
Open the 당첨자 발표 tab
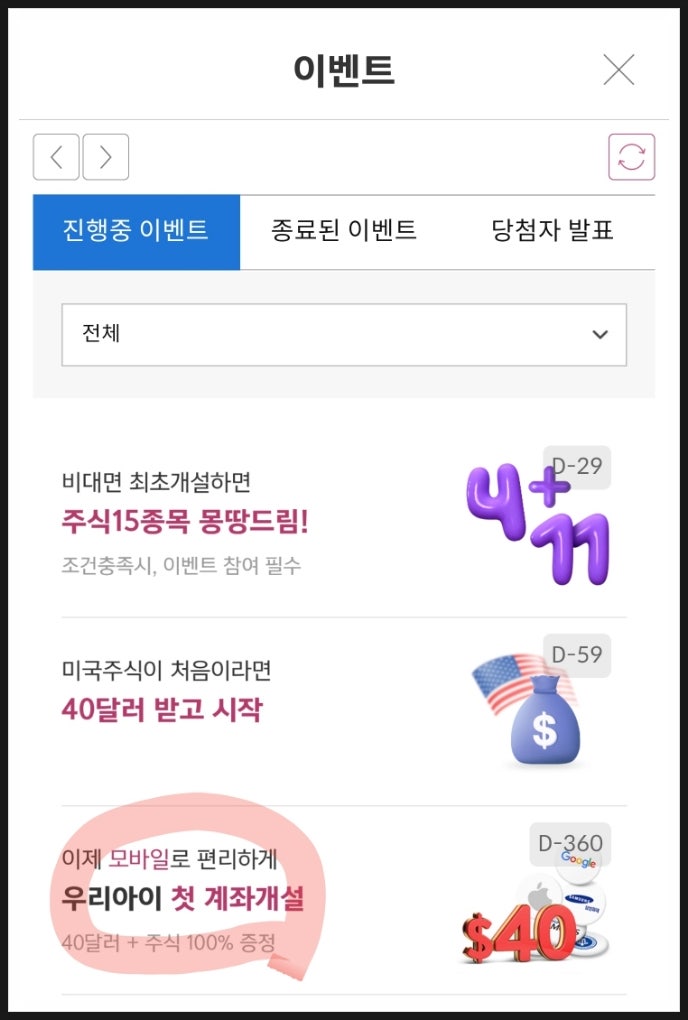pyautogui.click(x=552, y=231)
